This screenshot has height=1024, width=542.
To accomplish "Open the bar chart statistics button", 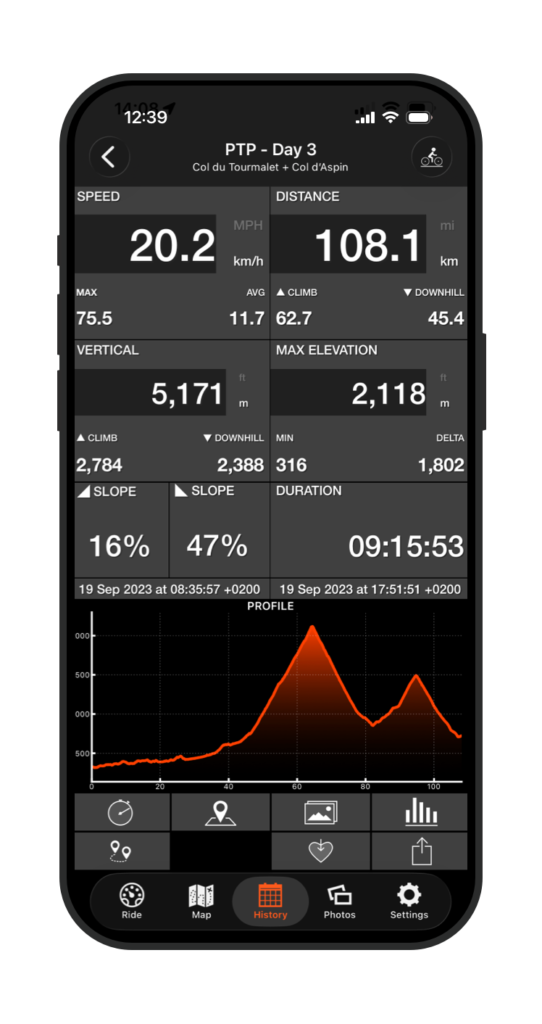I will (420, 812).
